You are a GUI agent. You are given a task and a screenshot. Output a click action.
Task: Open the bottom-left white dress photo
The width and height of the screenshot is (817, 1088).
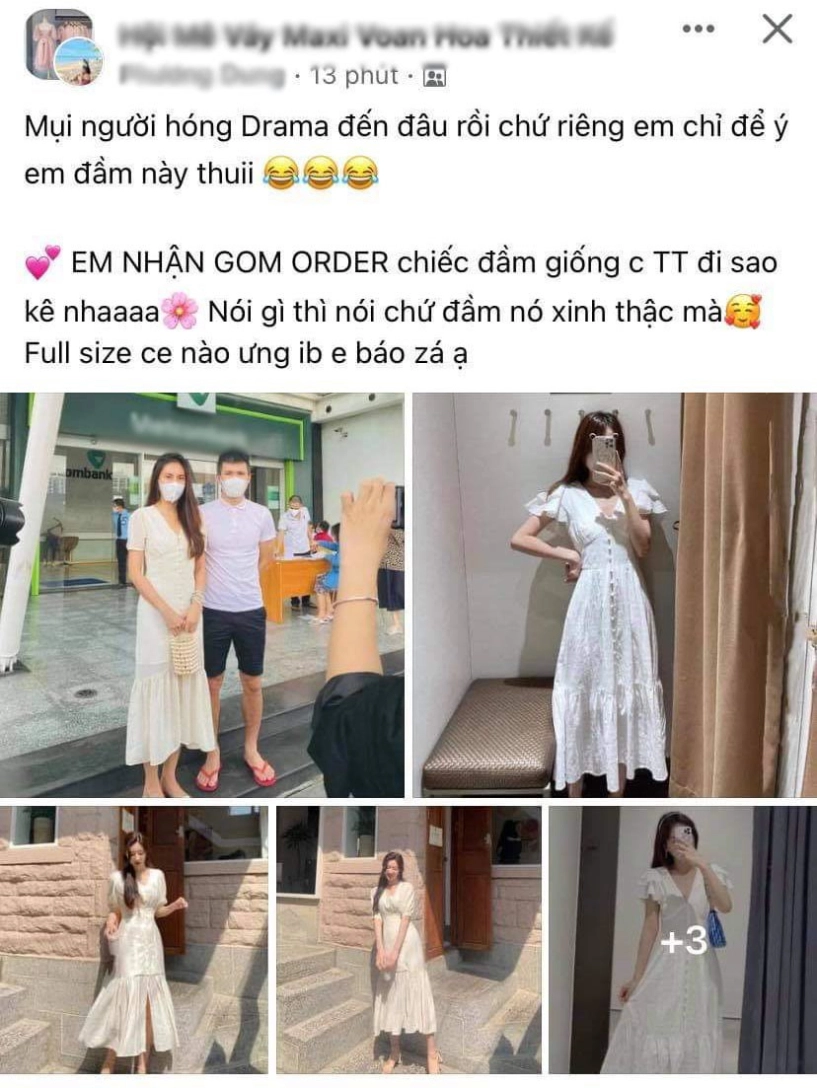click(x=134, y=939)
